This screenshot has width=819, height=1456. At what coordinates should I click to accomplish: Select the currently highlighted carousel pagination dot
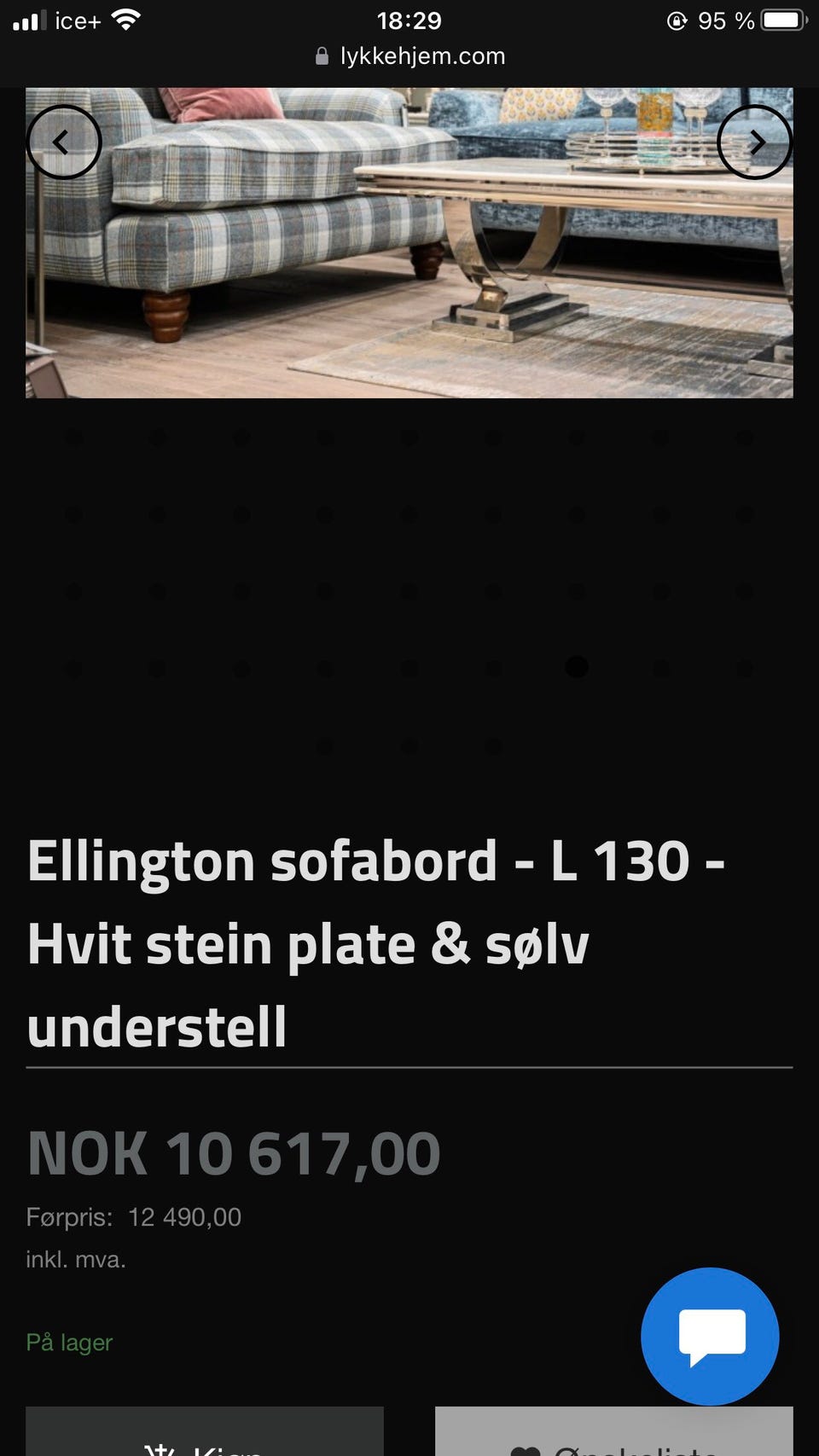click(578, 668)
